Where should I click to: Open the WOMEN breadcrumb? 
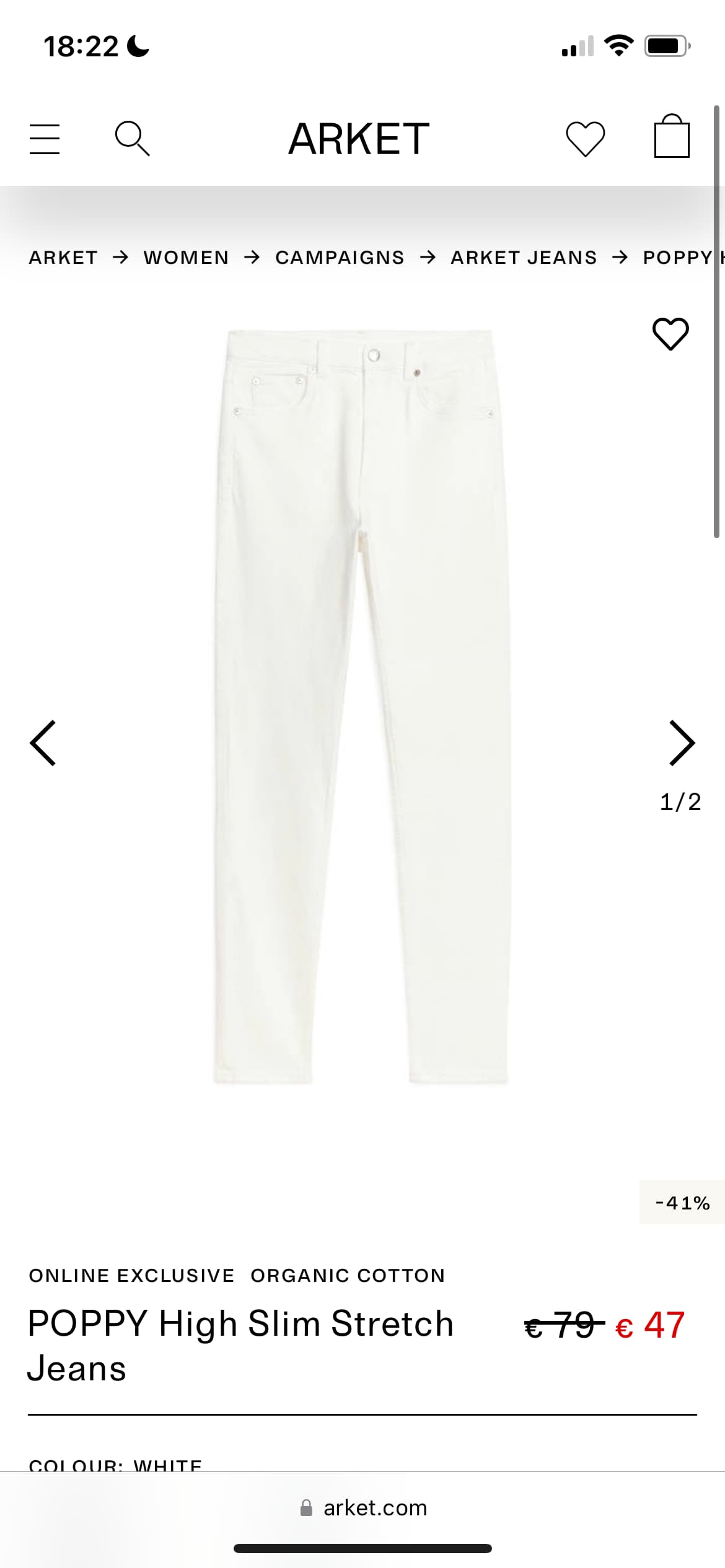187,258
